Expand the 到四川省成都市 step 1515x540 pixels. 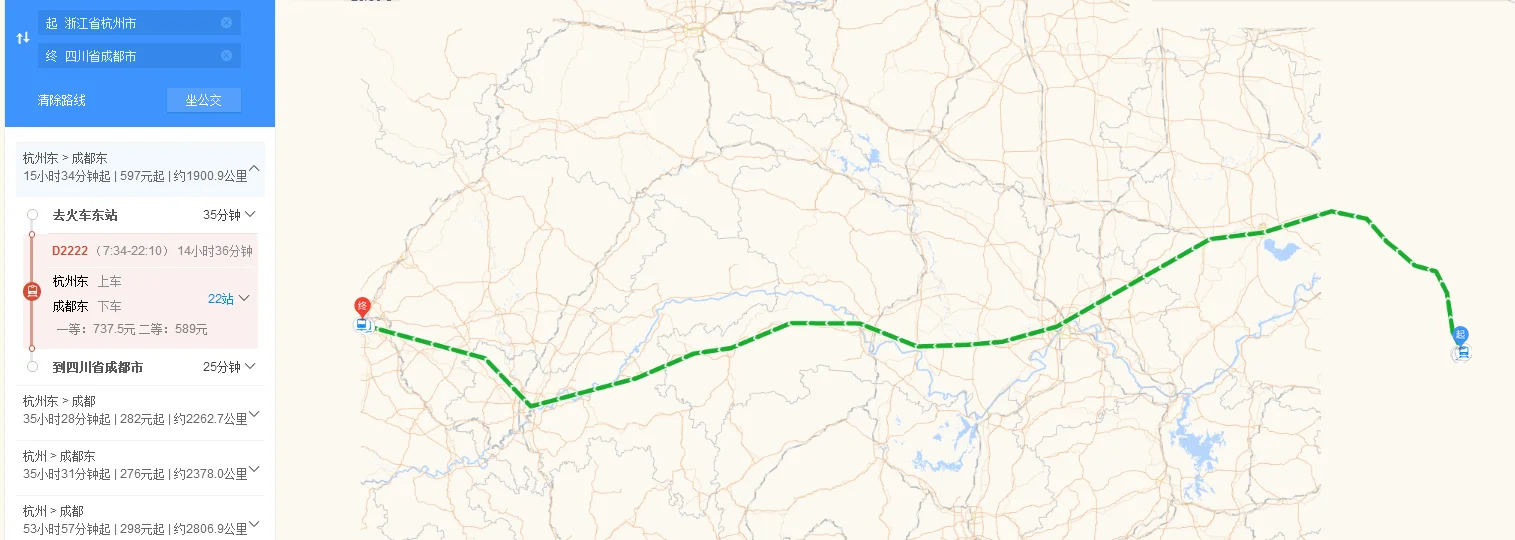click(250, 367)
